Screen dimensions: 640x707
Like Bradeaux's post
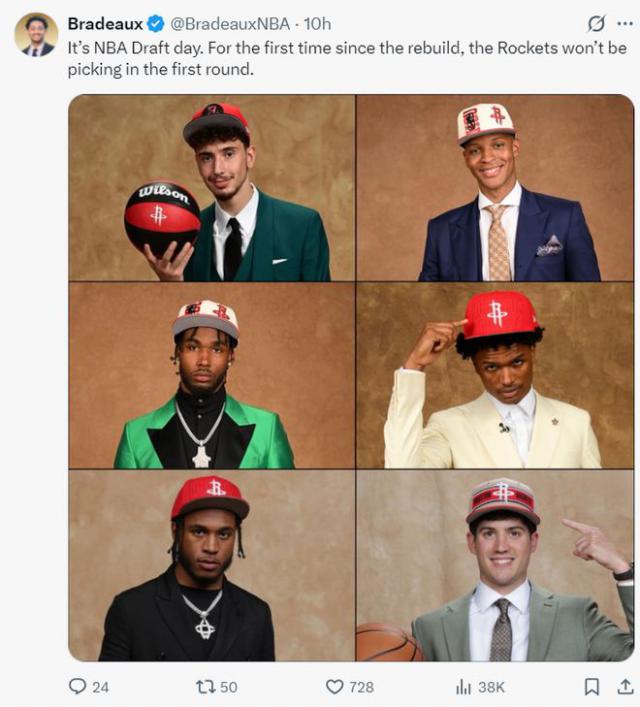[x=336, y=686]
